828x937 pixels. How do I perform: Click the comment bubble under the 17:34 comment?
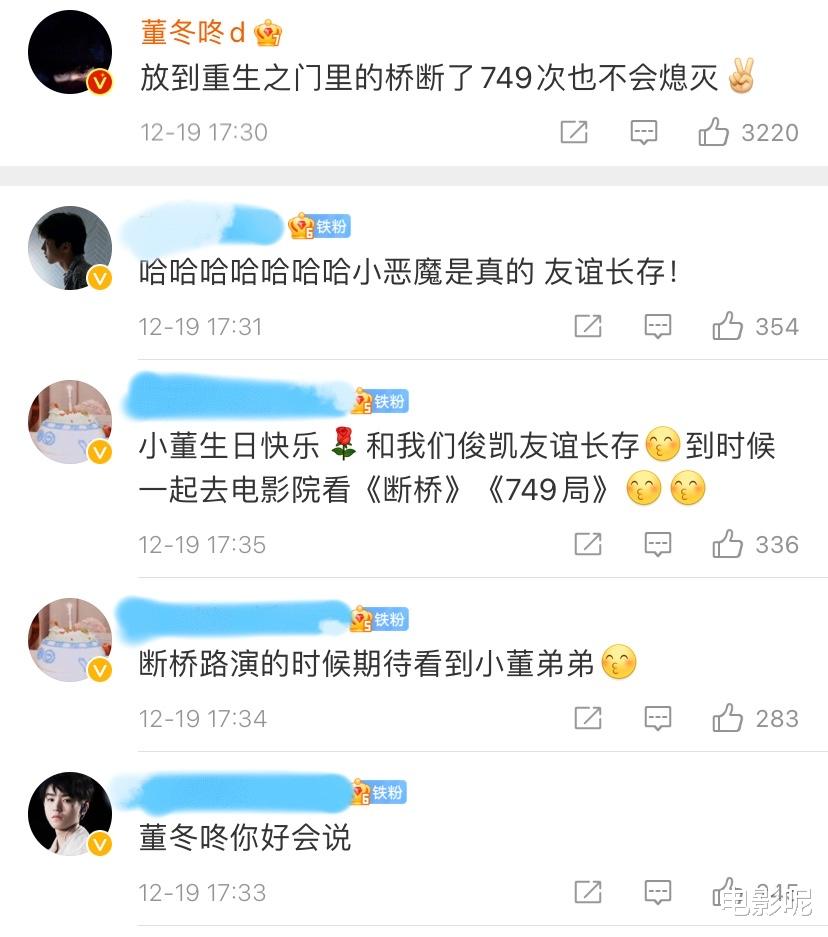(656, 718)
